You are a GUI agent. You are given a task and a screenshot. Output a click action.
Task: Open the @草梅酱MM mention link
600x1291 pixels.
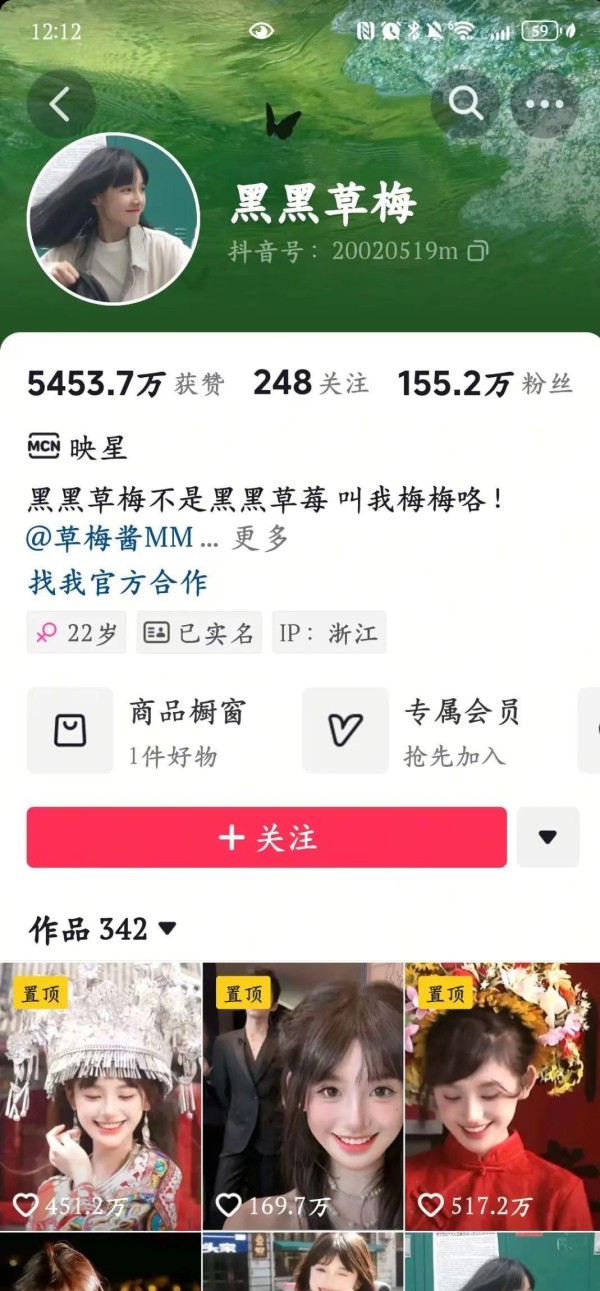point(110,538)
